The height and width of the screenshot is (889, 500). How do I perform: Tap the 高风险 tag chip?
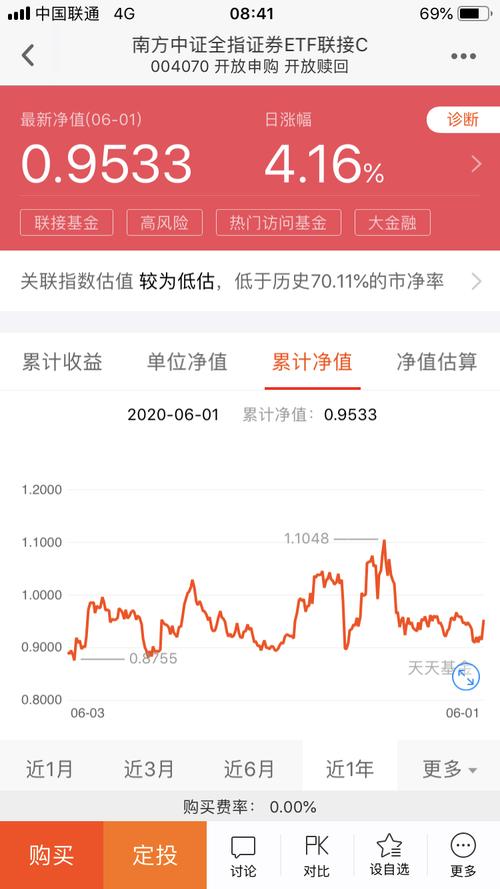tap(164, 223)
